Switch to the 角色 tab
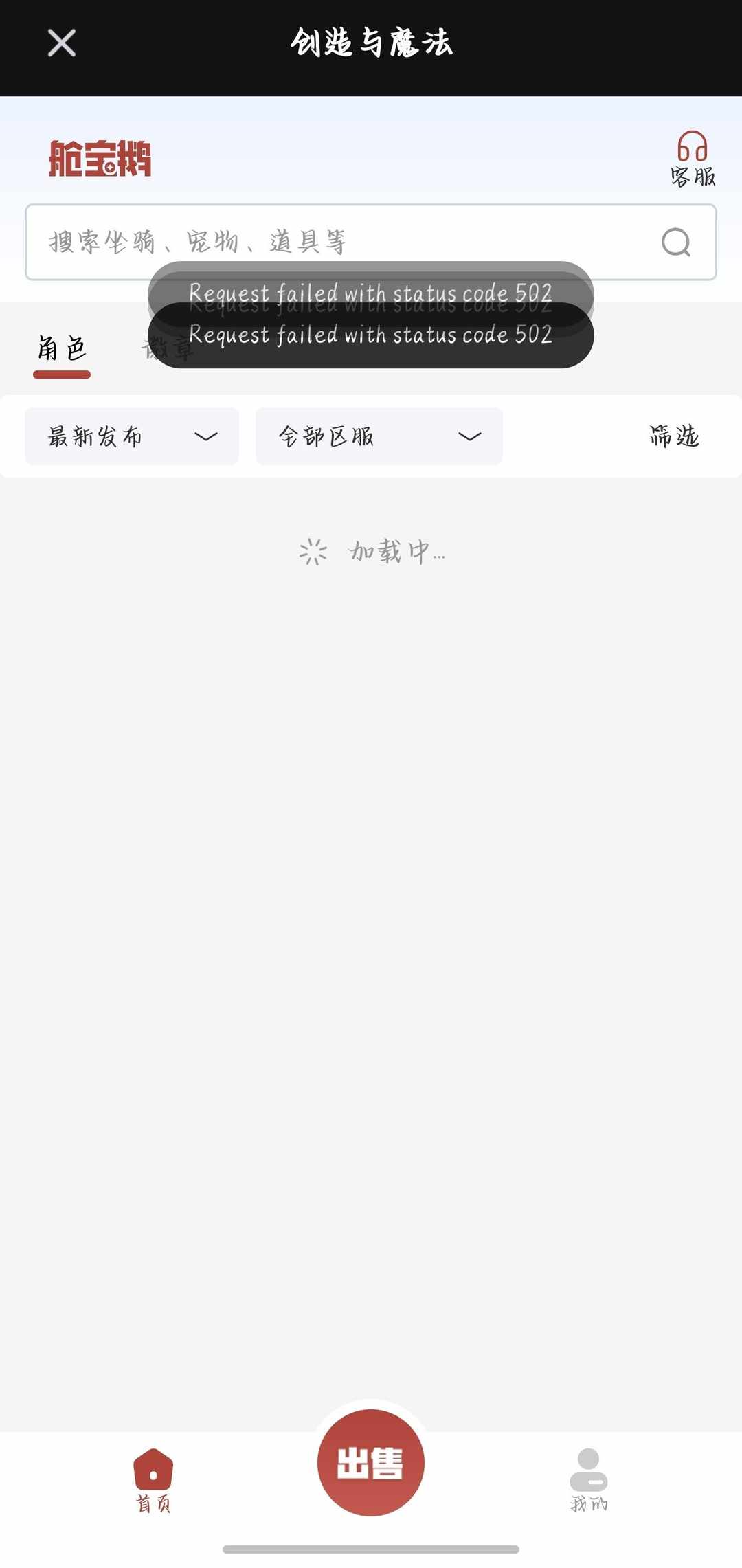 pos(61,348)
